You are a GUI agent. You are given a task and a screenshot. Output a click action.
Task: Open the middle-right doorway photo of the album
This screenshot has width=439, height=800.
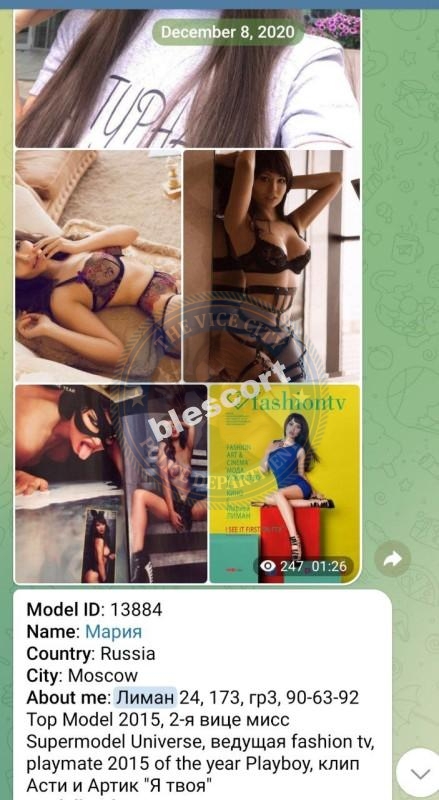[272, 266]
